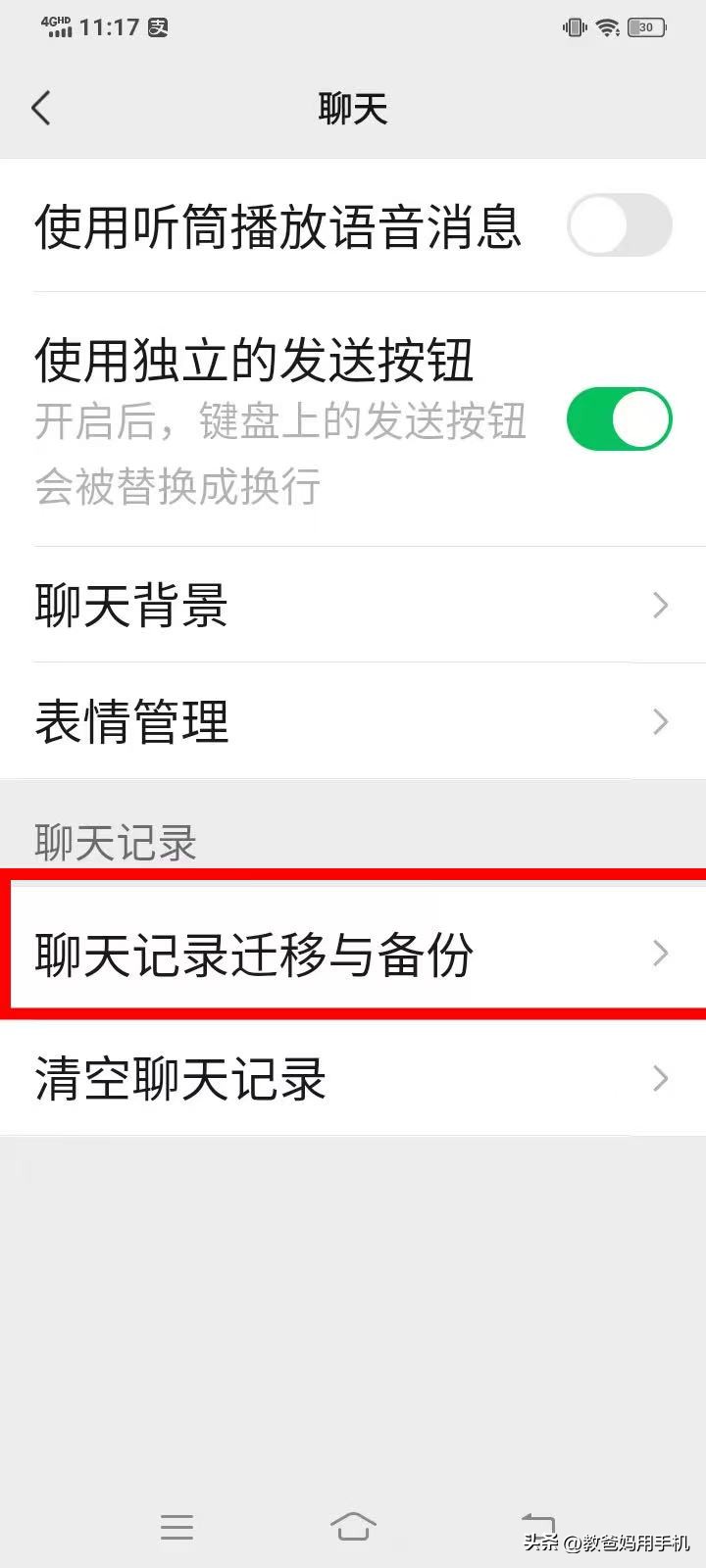This screenshot has width=706, height=1568.
Task: Go back from the 聊天 settings page
Action: click(x=41, y=108)
